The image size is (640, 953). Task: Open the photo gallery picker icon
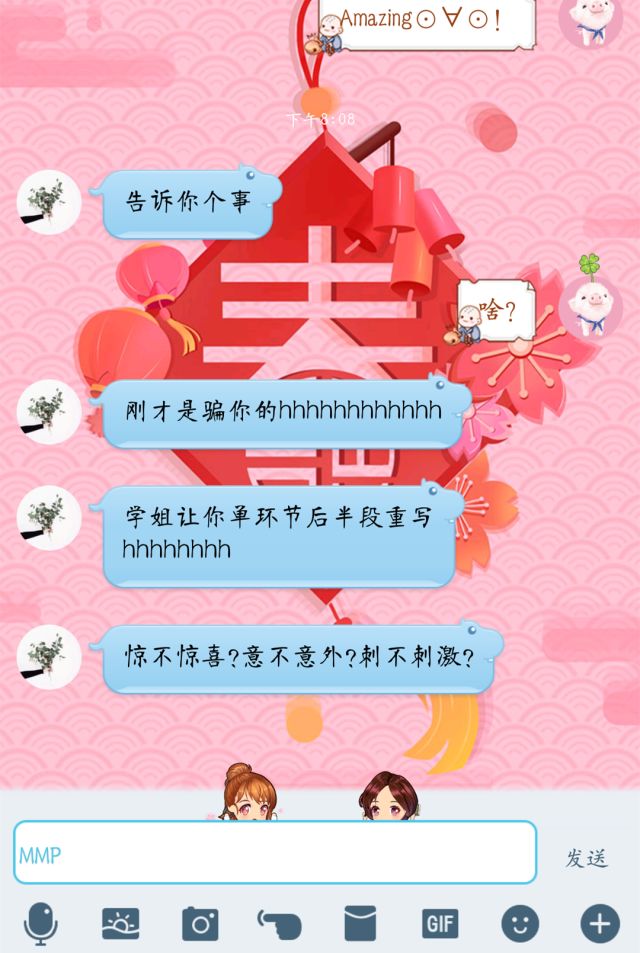click(x=121, y=923)
